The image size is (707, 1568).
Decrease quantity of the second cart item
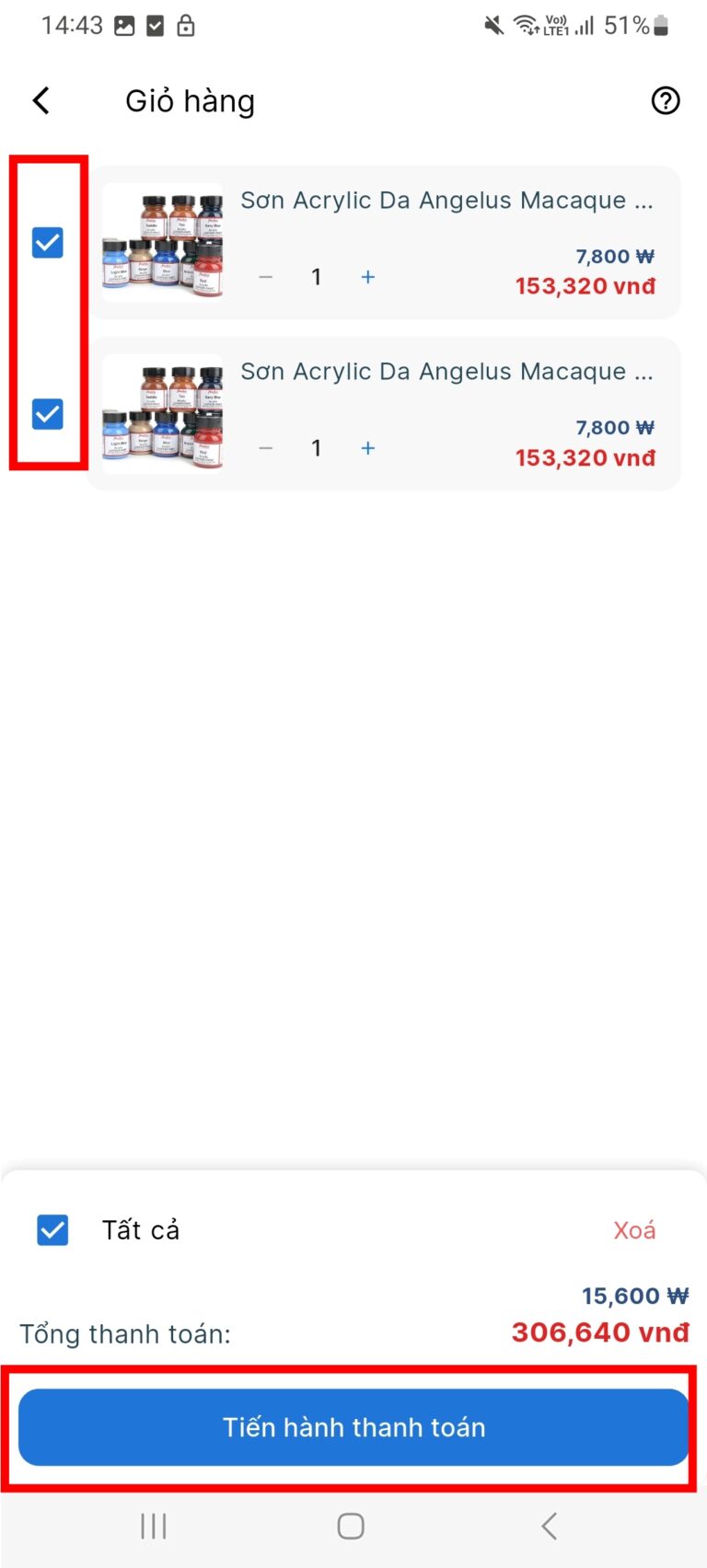(x=266, y=448)
